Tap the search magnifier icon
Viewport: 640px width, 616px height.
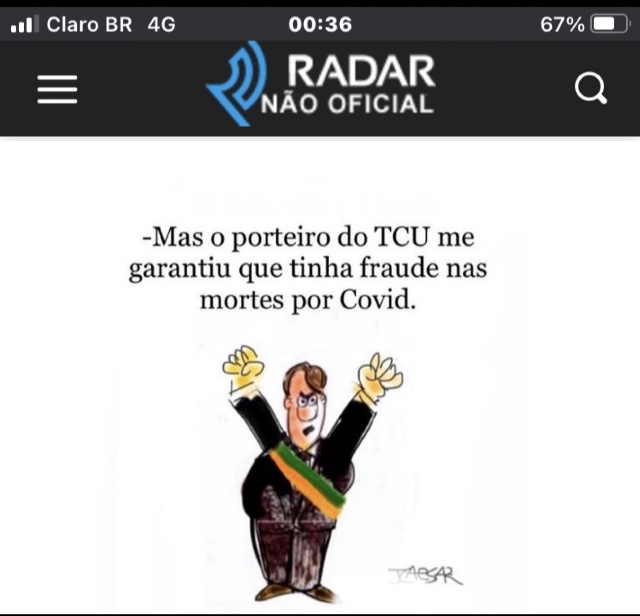coord(591,90)
